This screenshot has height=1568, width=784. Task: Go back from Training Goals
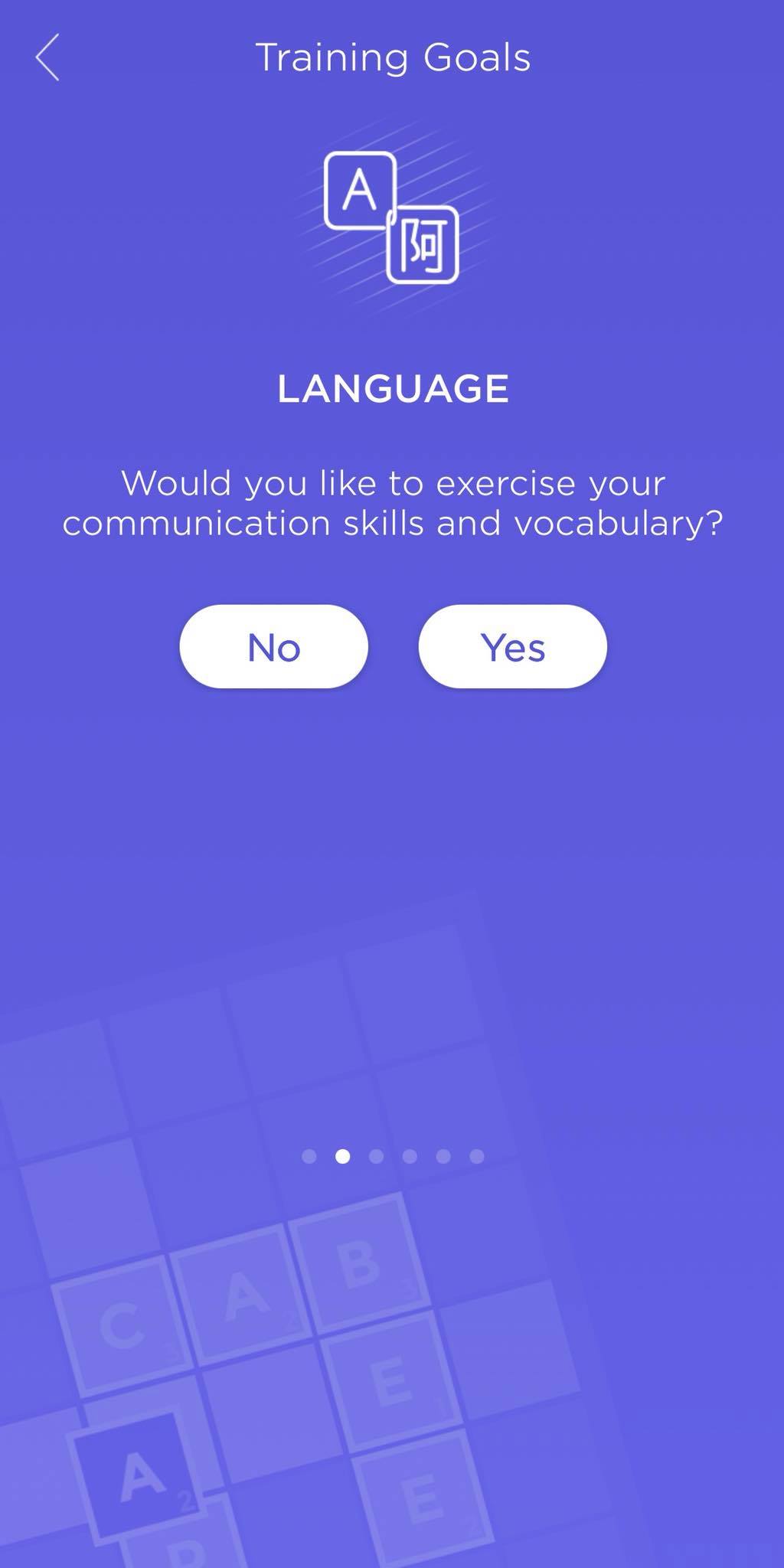pyautogui.click(x=47, y=57)
